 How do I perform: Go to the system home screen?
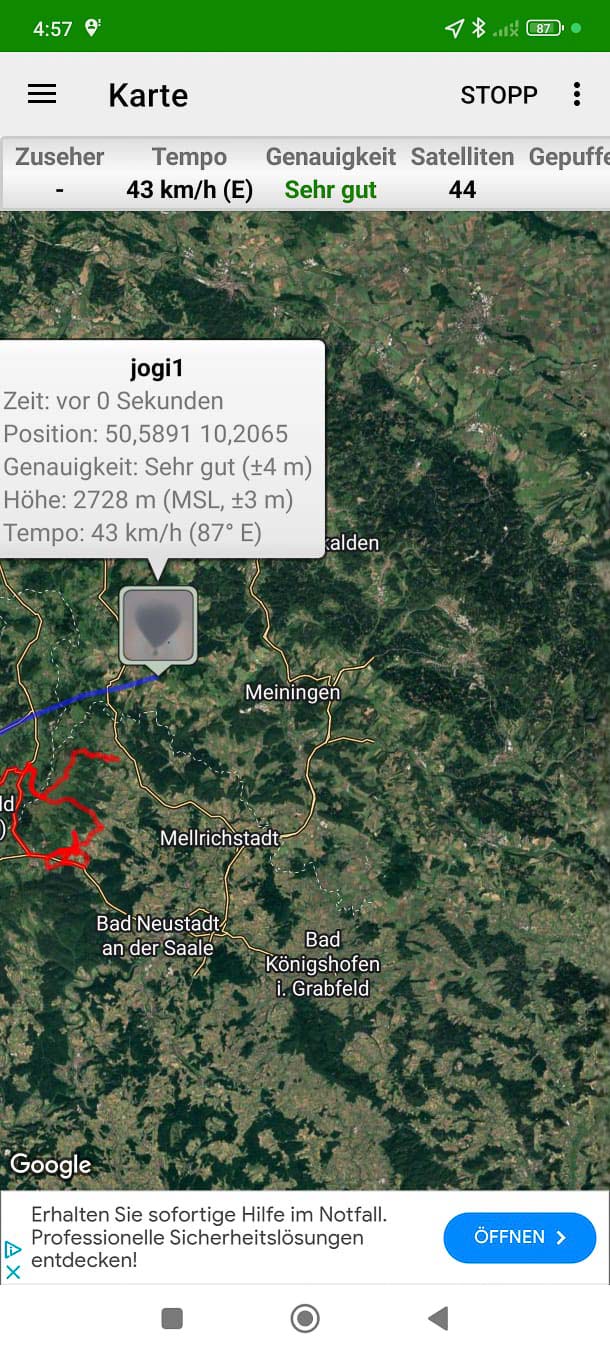[305, 1319]
